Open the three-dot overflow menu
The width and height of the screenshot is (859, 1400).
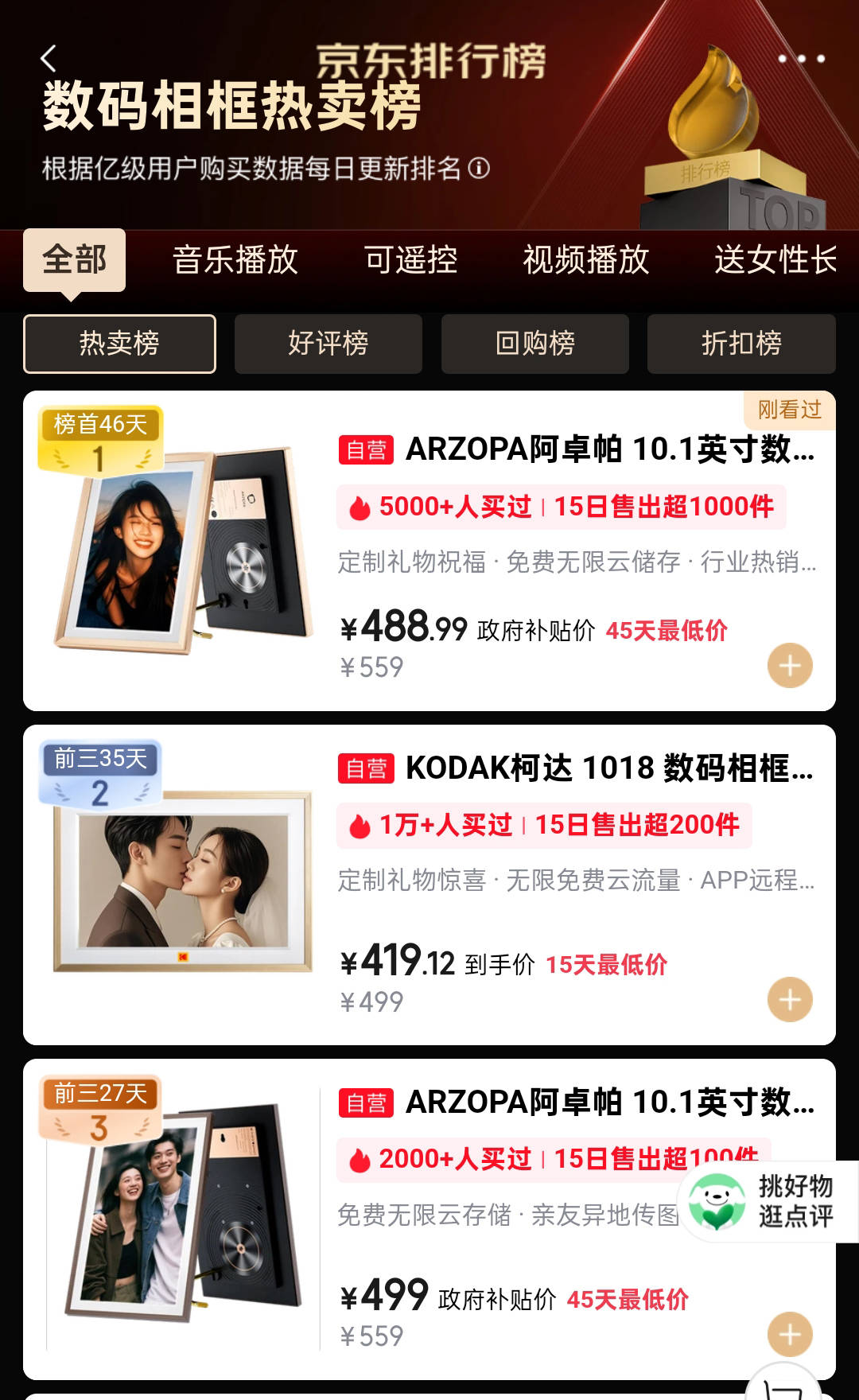coord(801,59)
